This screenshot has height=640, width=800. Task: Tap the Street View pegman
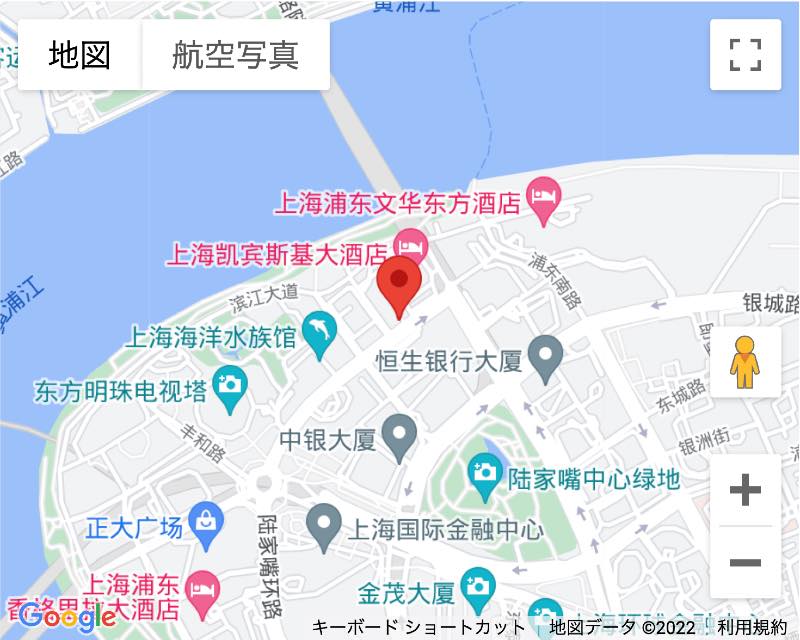click(745, 362)
